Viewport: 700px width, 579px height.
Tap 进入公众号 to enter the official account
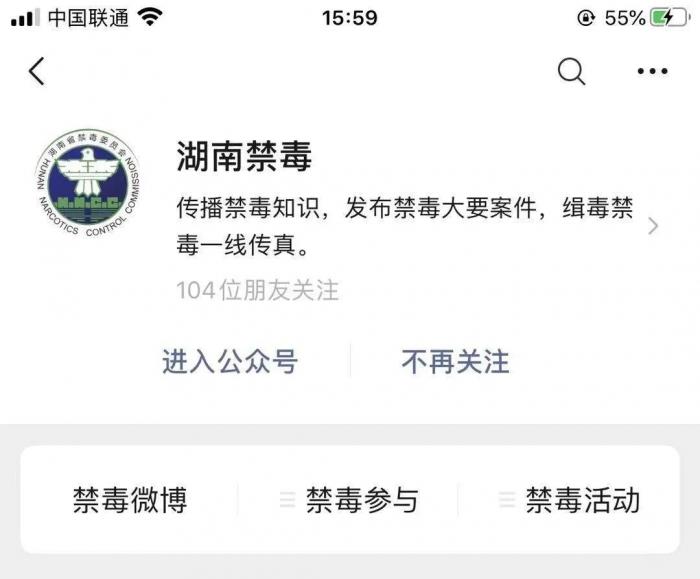point(230,361)
